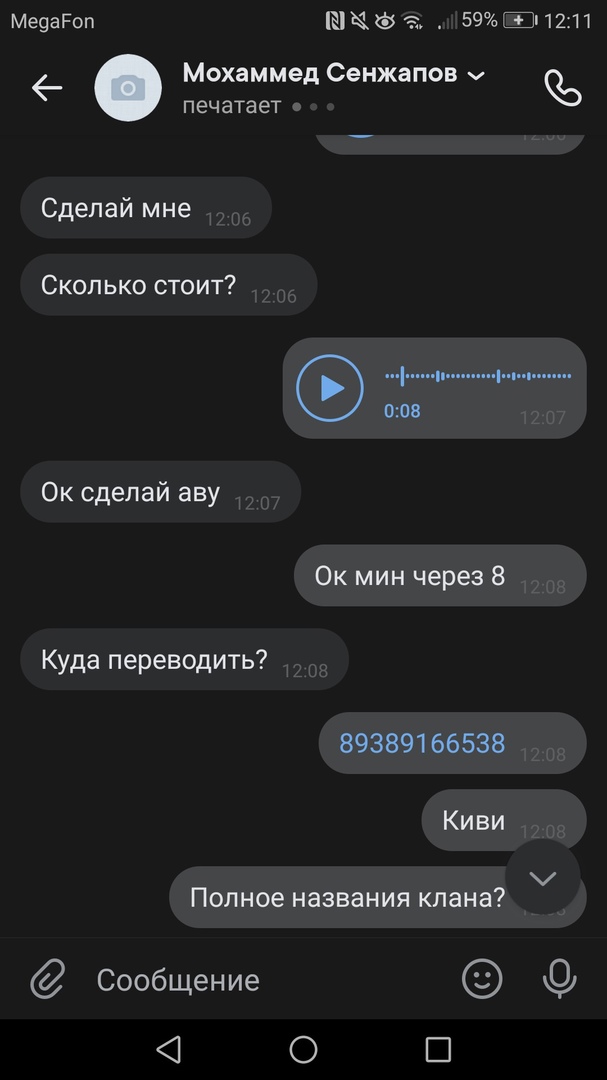Record a voice message with the microphone
607x1080 pixels.
click(559, 979)
